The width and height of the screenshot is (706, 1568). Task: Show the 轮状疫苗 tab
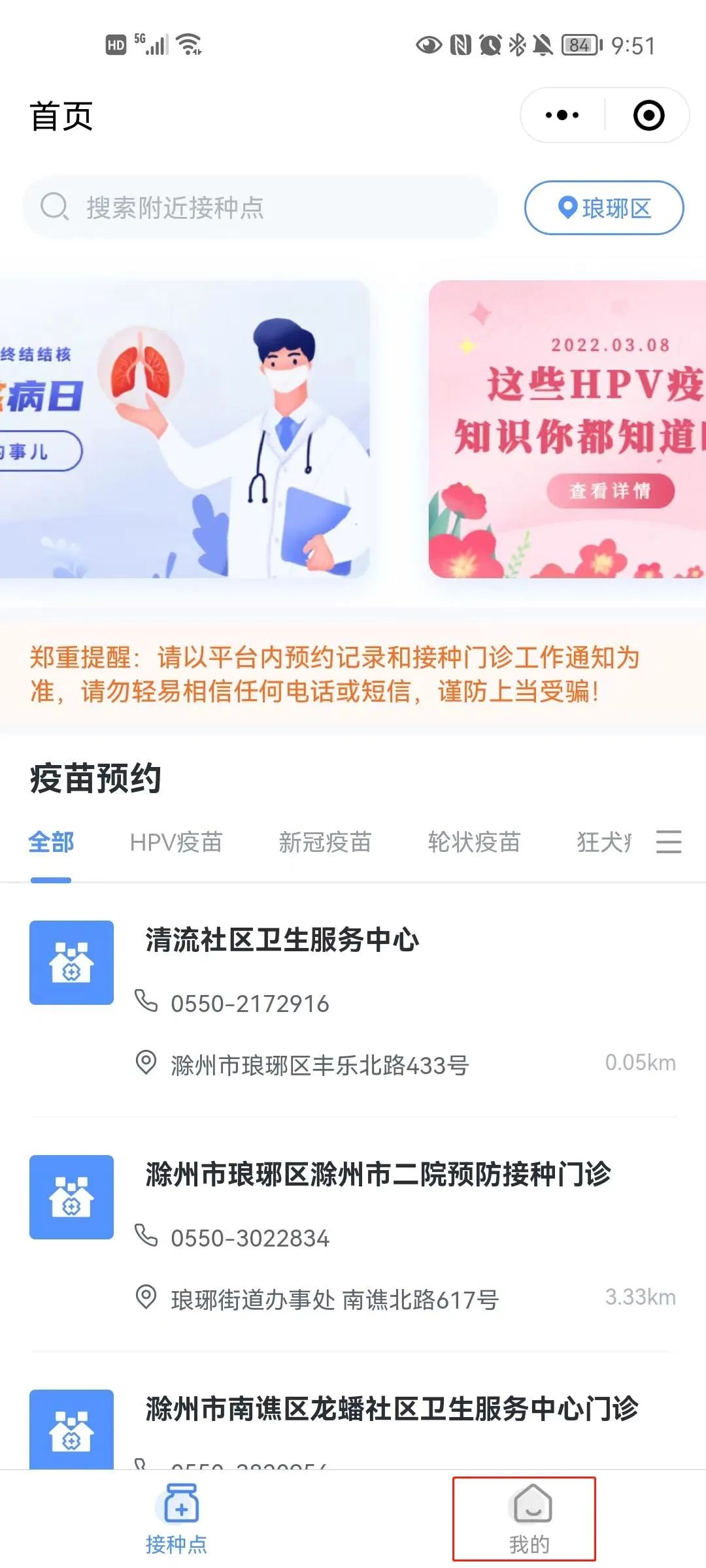(x=474, y=842)
